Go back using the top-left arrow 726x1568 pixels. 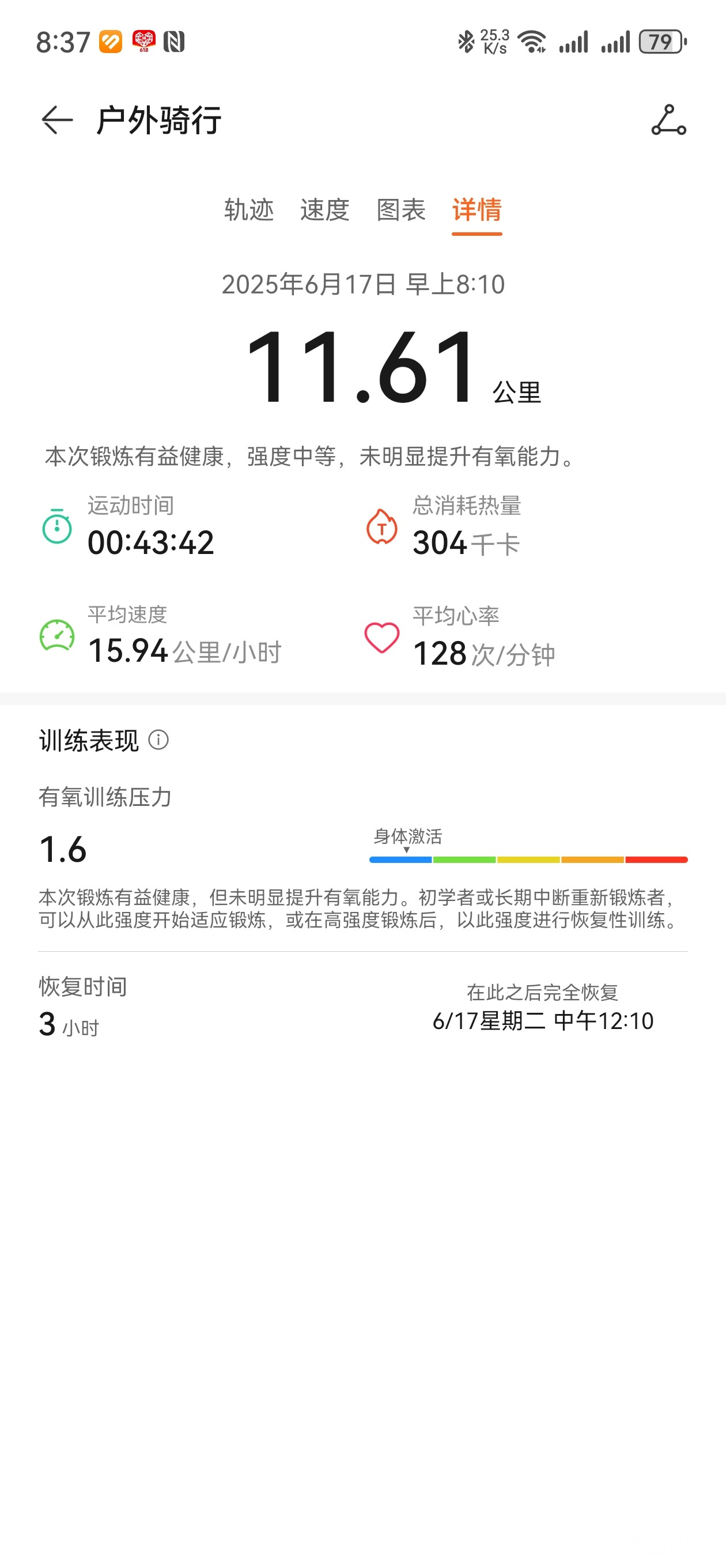[57, 119]
